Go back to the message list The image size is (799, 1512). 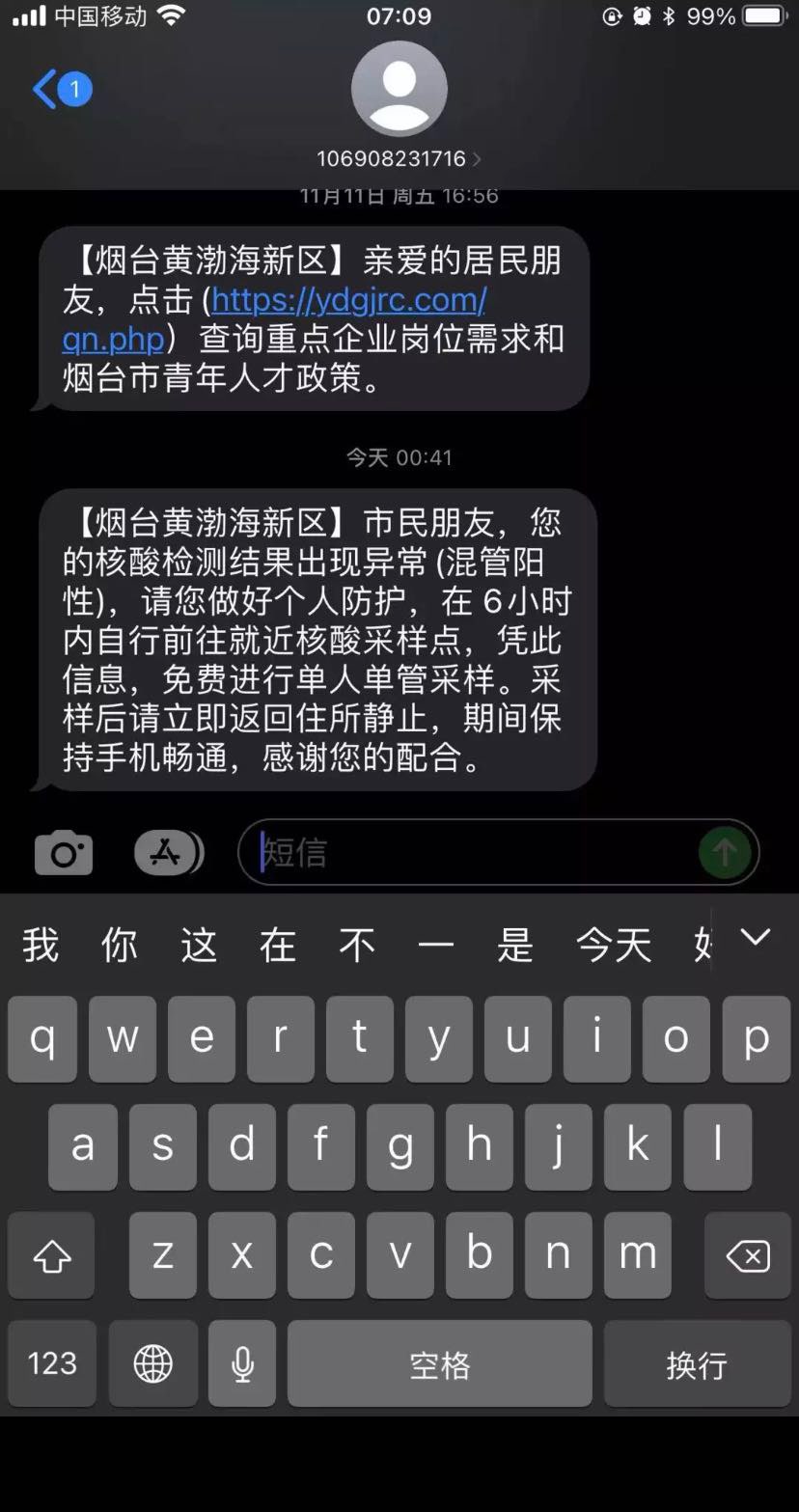[60, 90]
